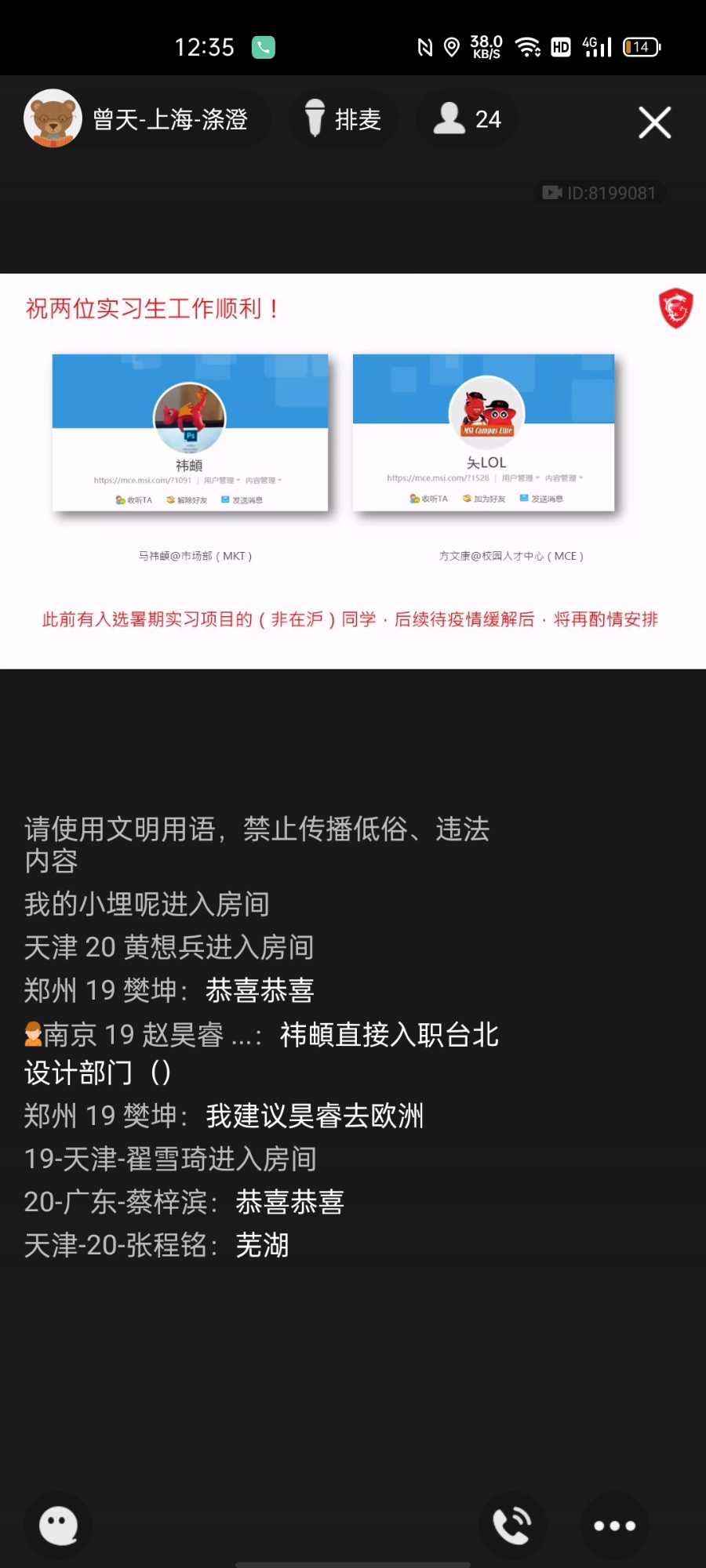View the 24 participants list
Image resolution: width=706 pixels, height=1568 pixels.
pos(468,119)
